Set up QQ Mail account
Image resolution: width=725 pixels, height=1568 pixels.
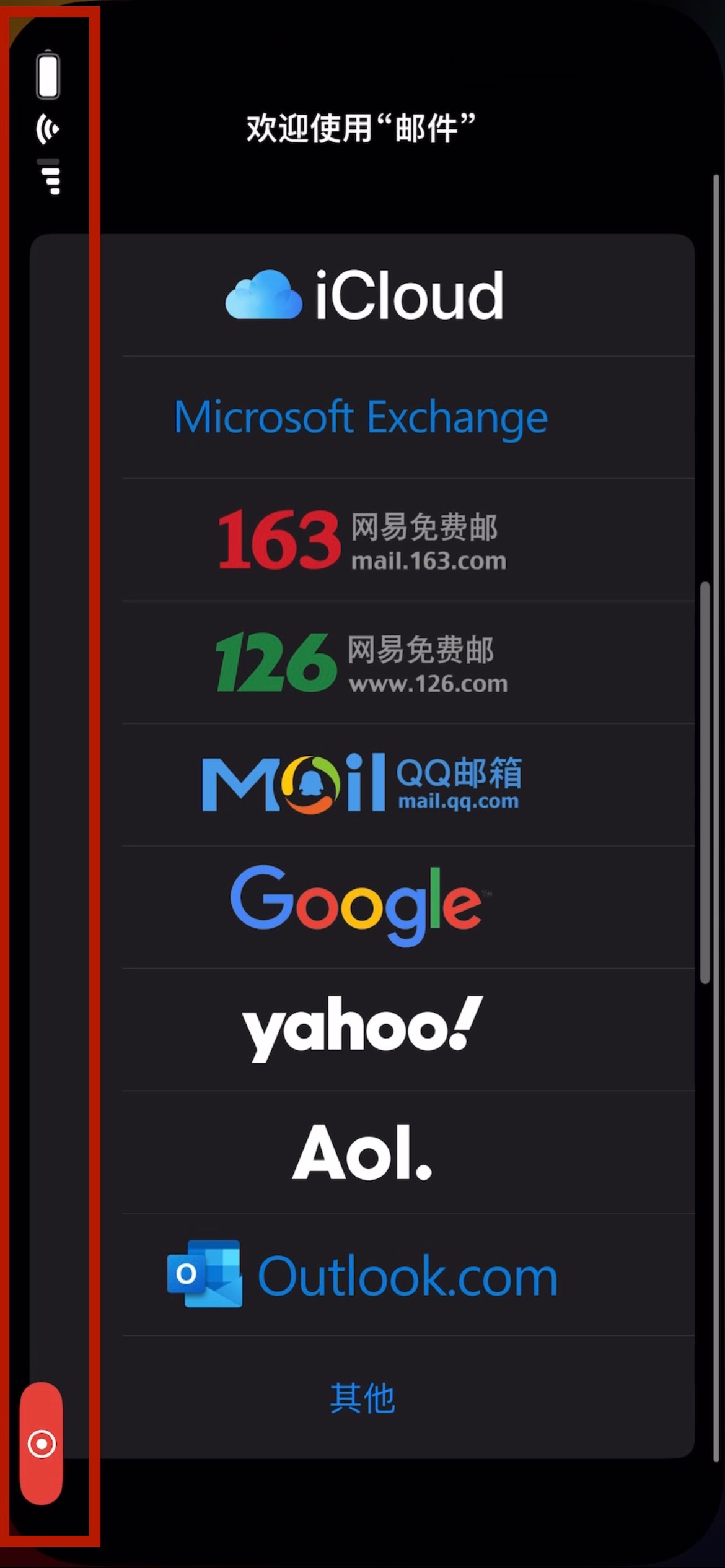(x=362, y=784)
